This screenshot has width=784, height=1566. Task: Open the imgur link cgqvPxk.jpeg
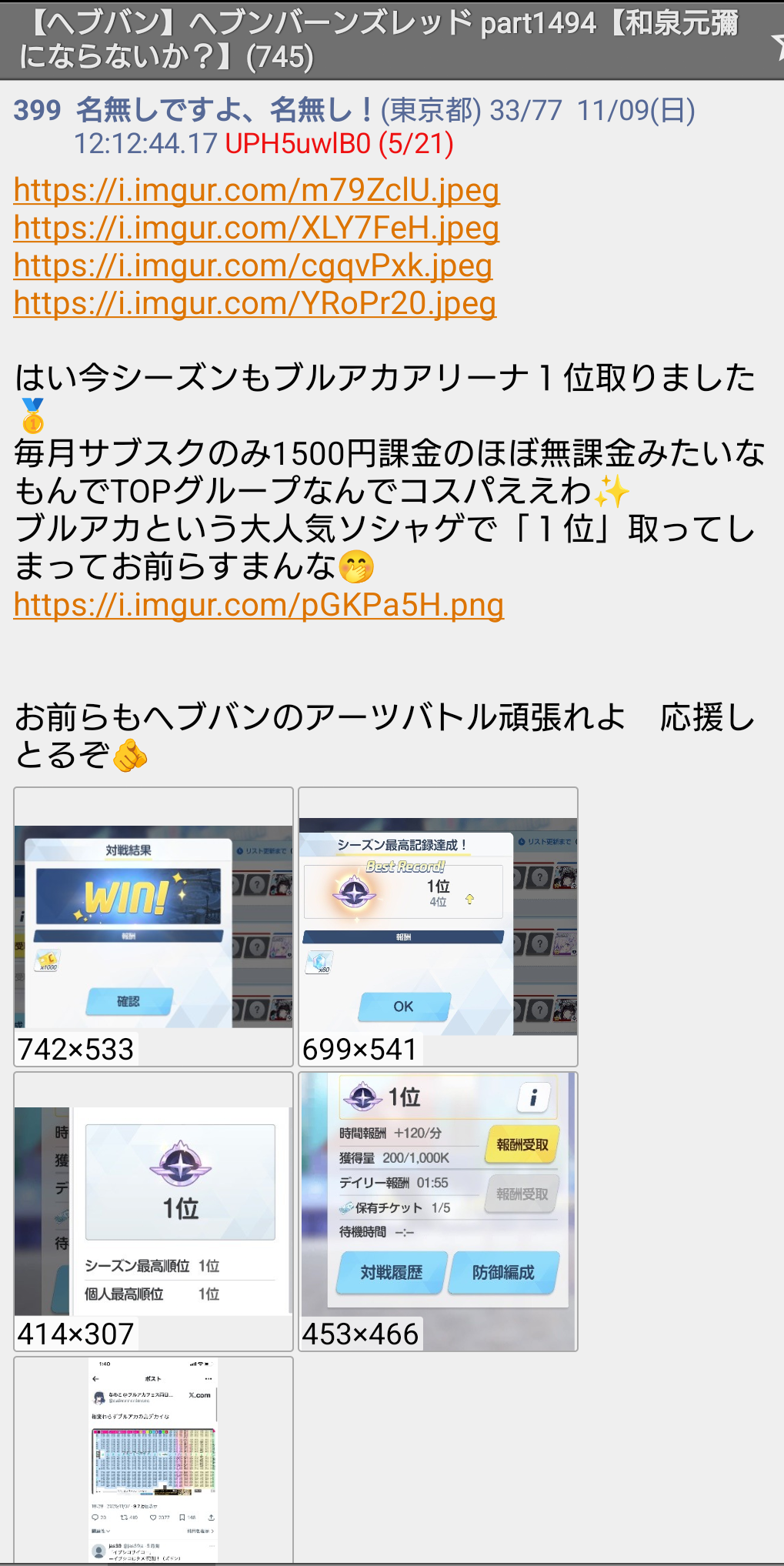[252, 265]
